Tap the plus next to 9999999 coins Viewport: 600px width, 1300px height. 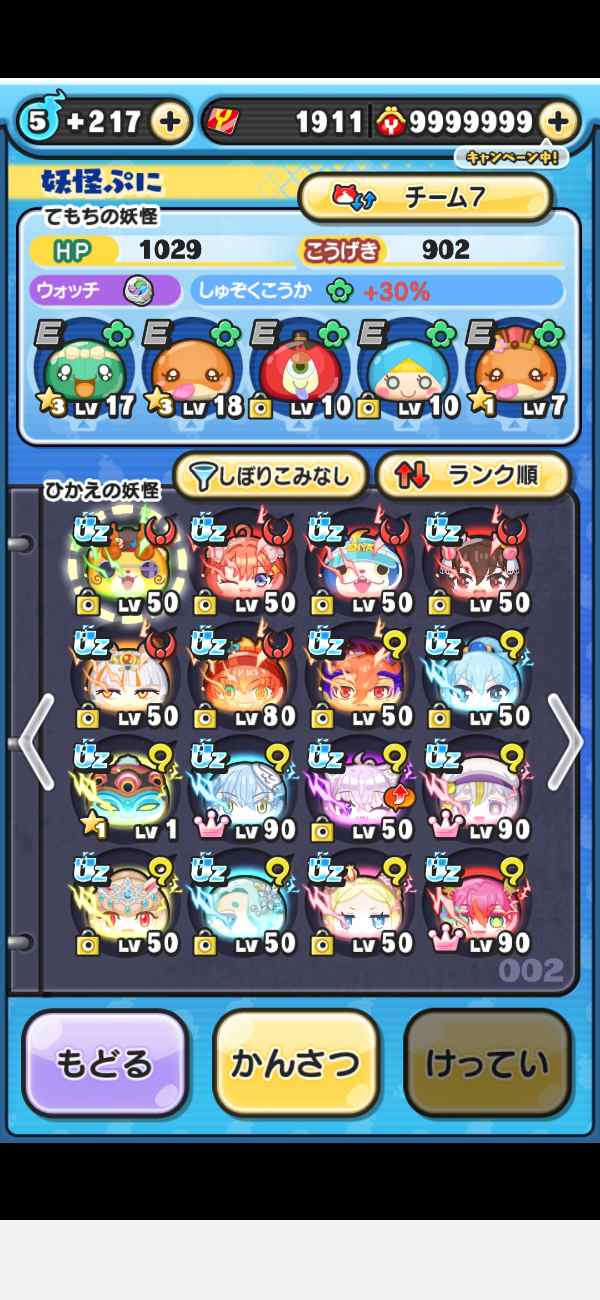tap(557, 122)
